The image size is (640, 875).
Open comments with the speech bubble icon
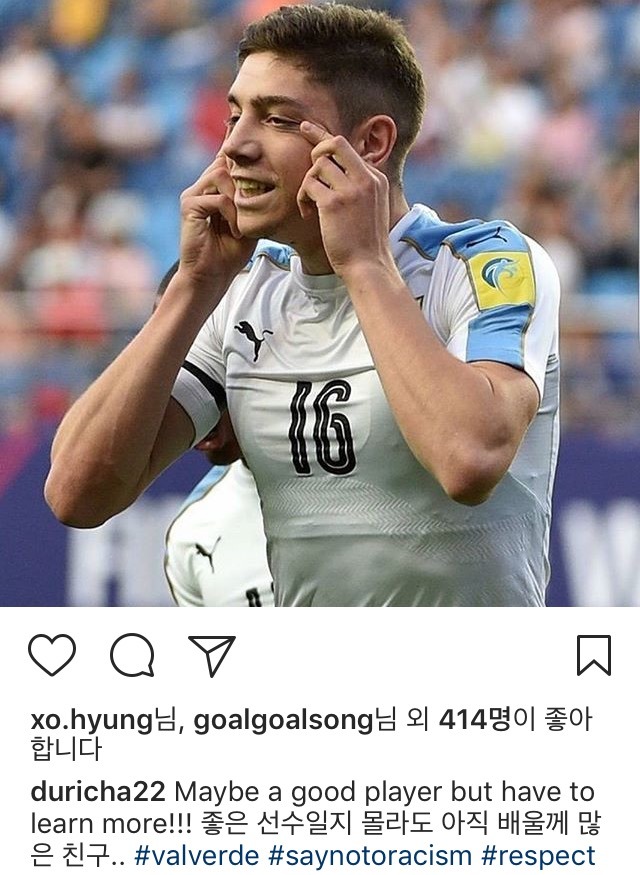click(132, 656)
